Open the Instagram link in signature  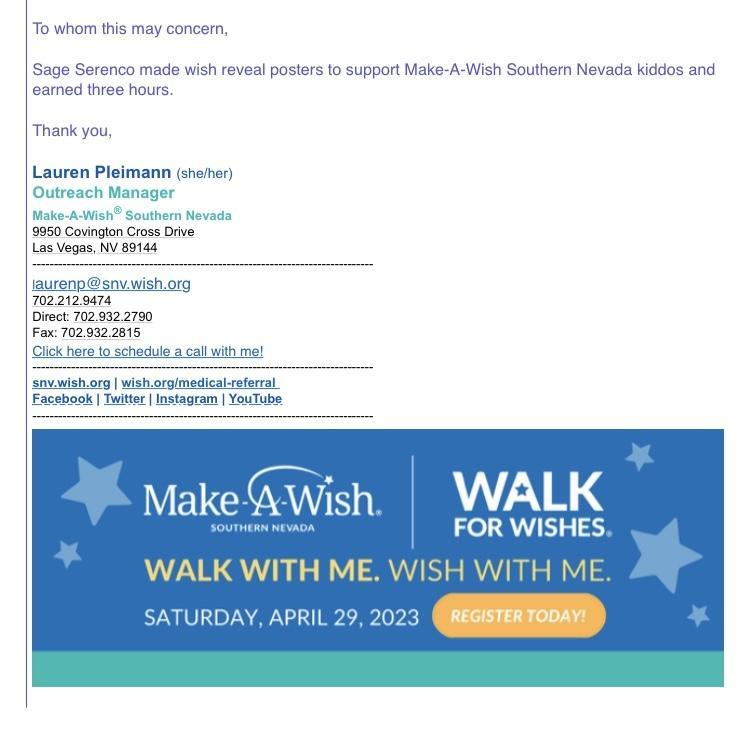pos(186,399)
